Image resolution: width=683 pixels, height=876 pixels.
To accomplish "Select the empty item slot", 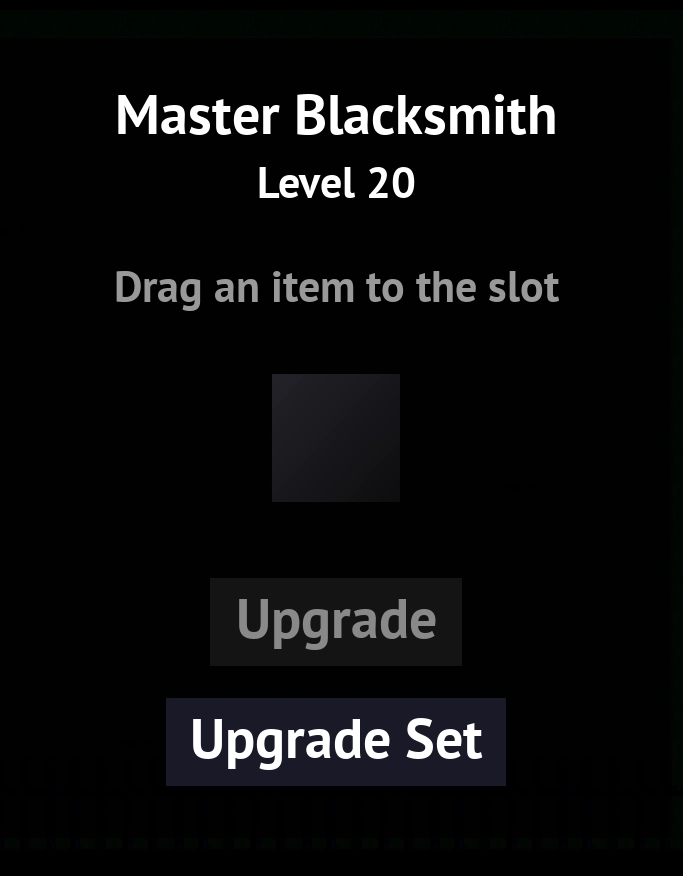I will pos(336,438).
